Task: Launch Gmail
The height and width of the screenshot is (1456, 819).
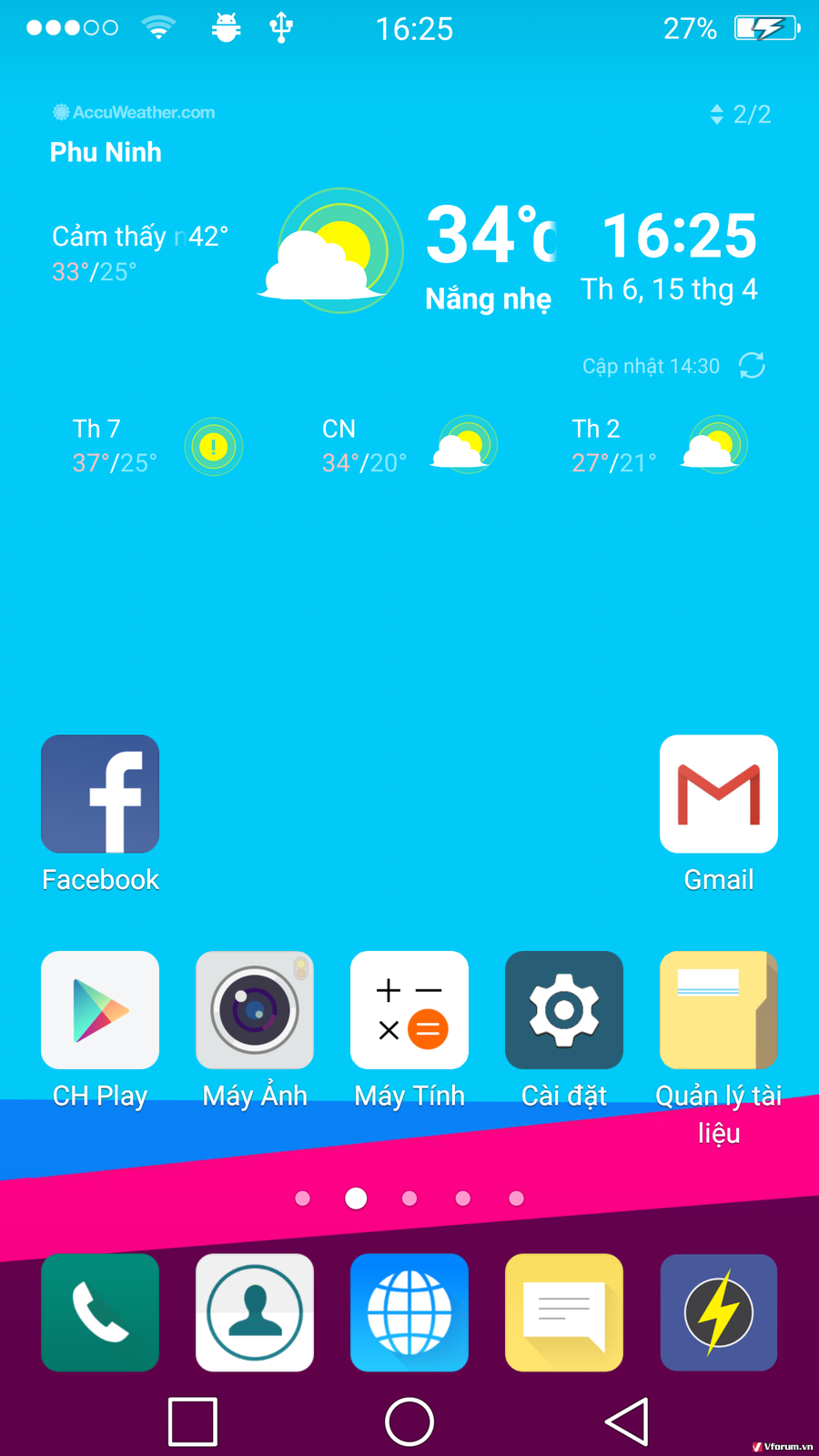Action: point(718,794)
